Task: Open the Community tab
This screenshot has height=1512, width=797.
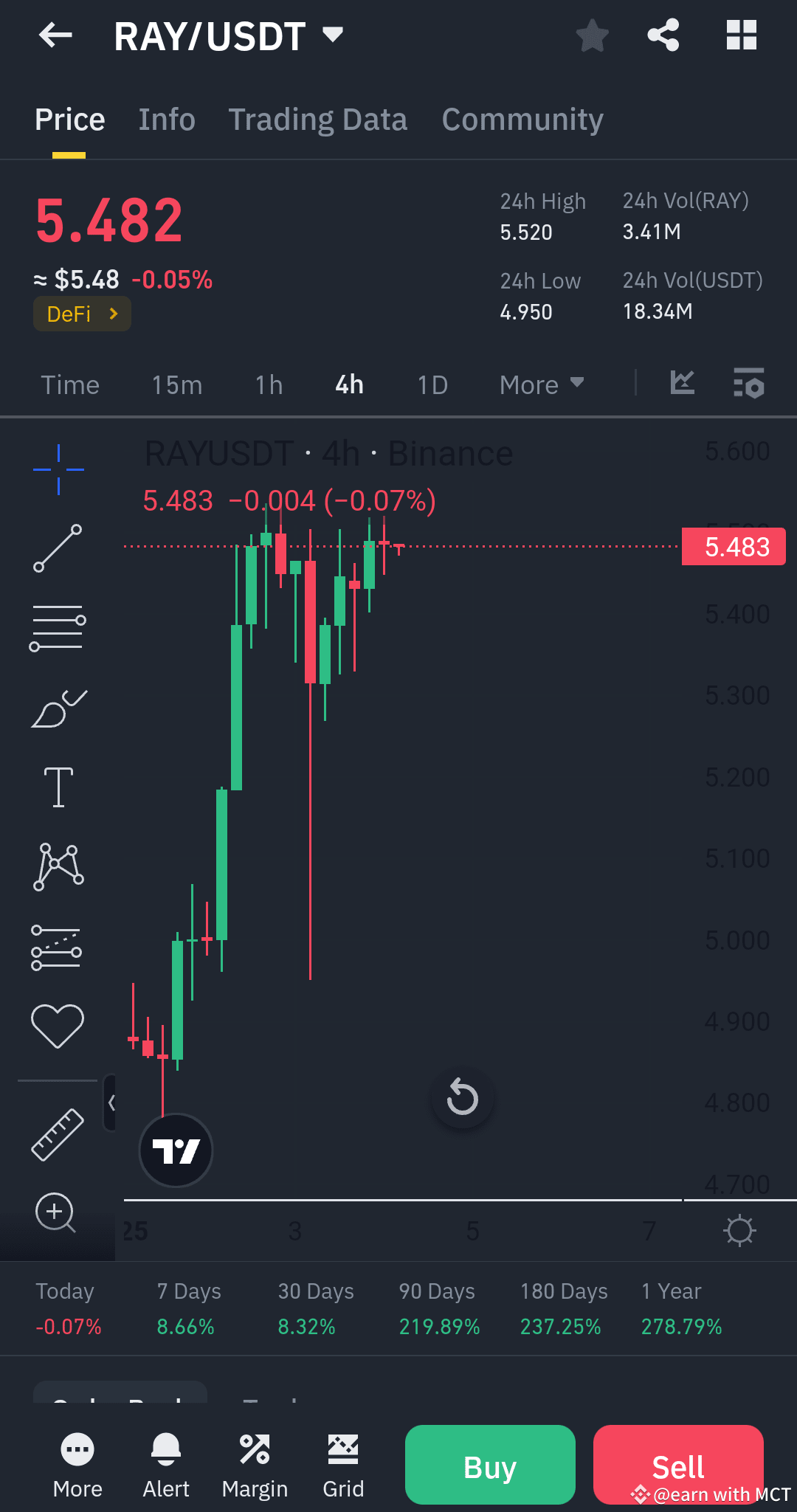Action: (x=522, y=119)
